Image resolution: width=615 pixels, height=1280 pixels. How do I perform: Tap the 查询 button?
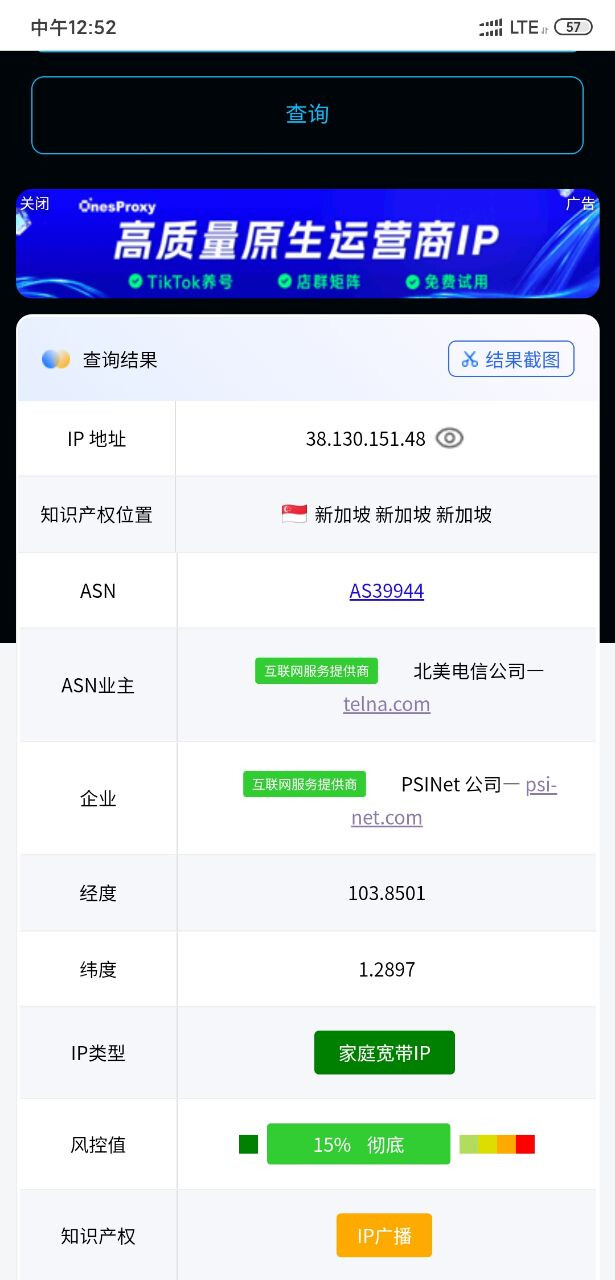pos(307,115)
